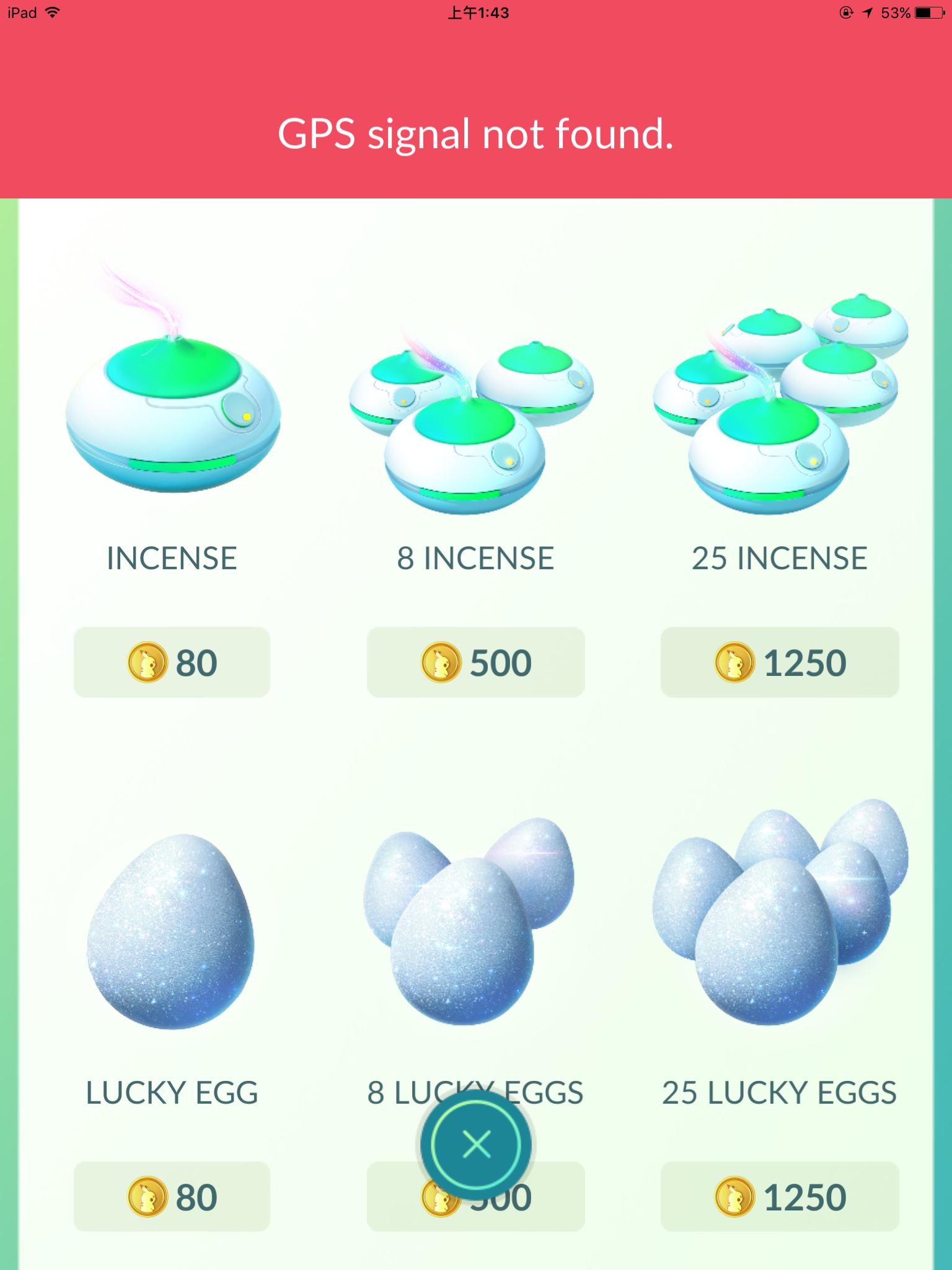This screenshot has width=952, height=1270.
Task: Open the 25 Lucky Eggs bundle
Action: [779, 918]
